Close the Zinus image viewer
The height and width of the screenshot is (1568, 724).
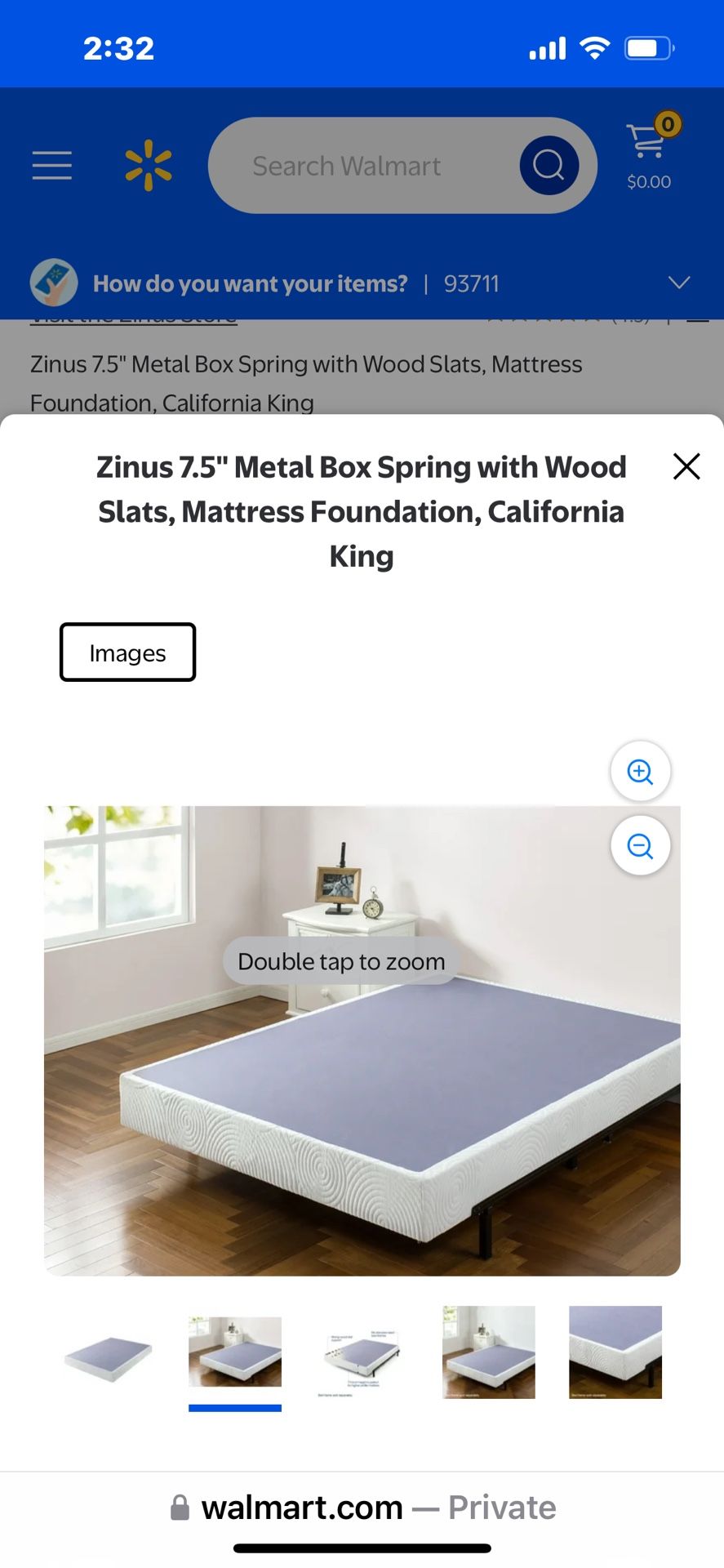pyautogui.click(x=686, y=466)
